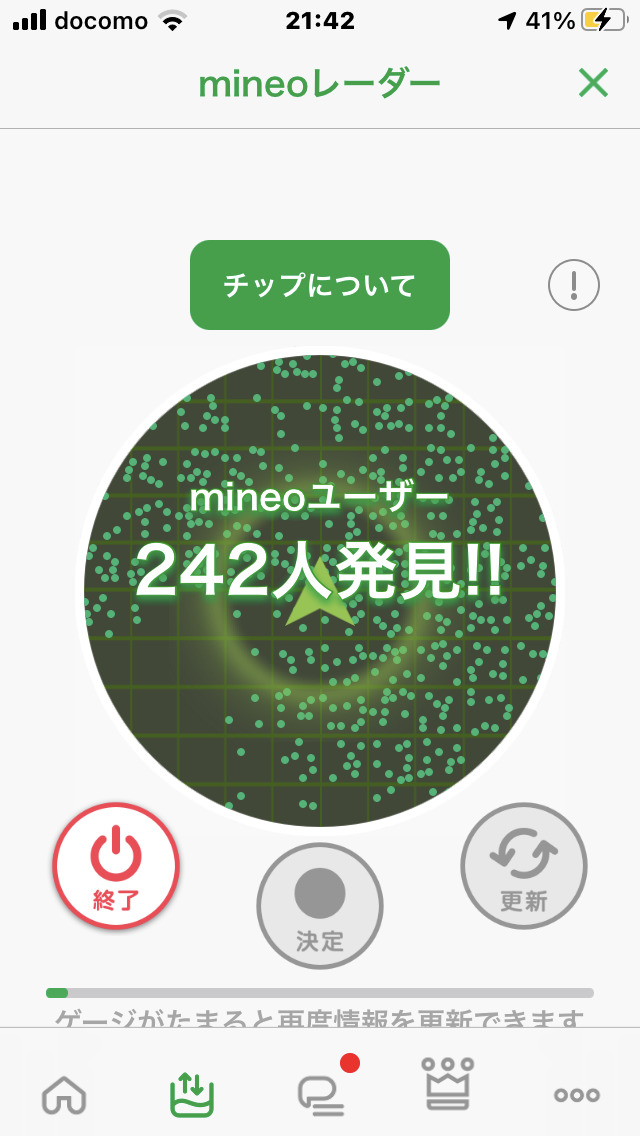
Task: Tap the red 終了 power button
Action: click(116, 865)
